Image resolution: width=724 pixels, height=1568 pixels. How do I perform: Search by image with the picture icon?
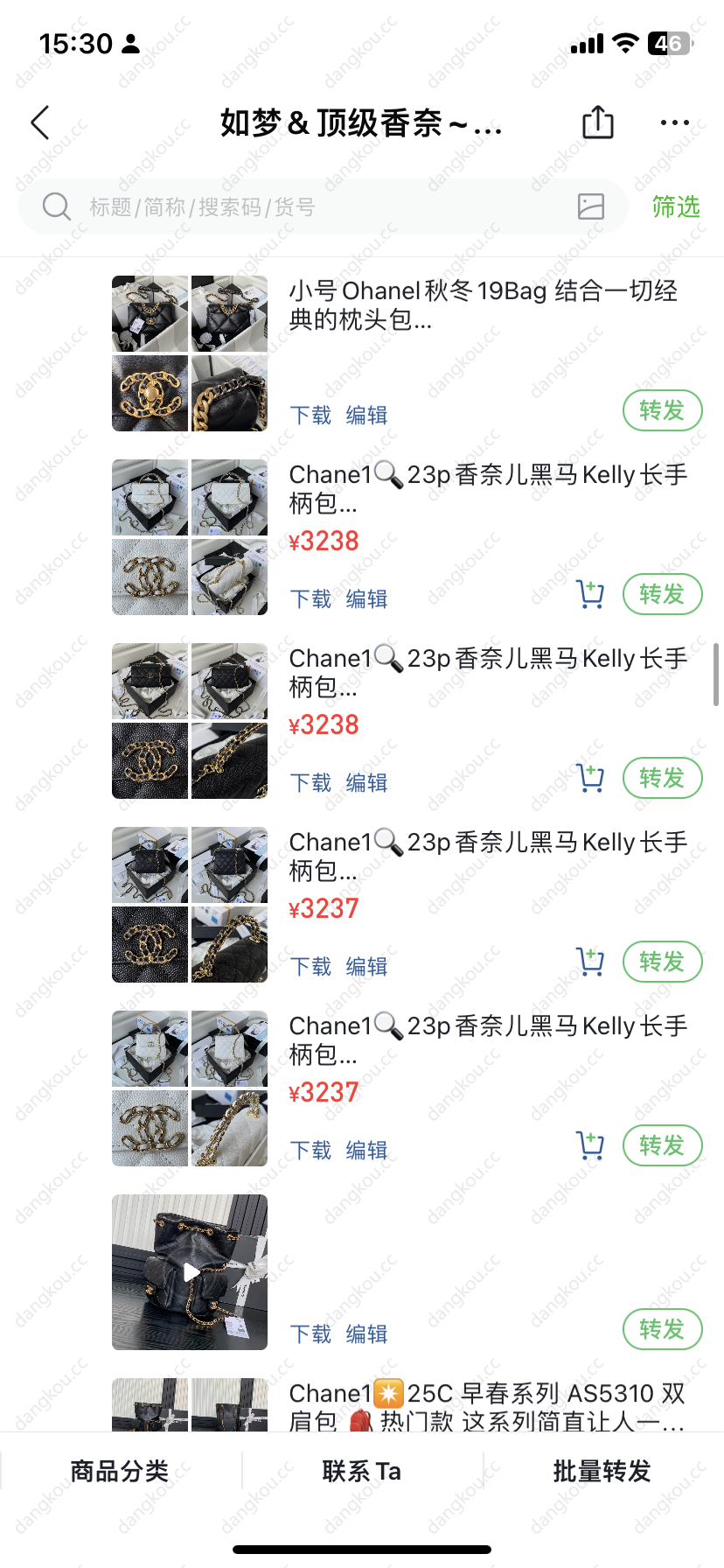[591, 206]
